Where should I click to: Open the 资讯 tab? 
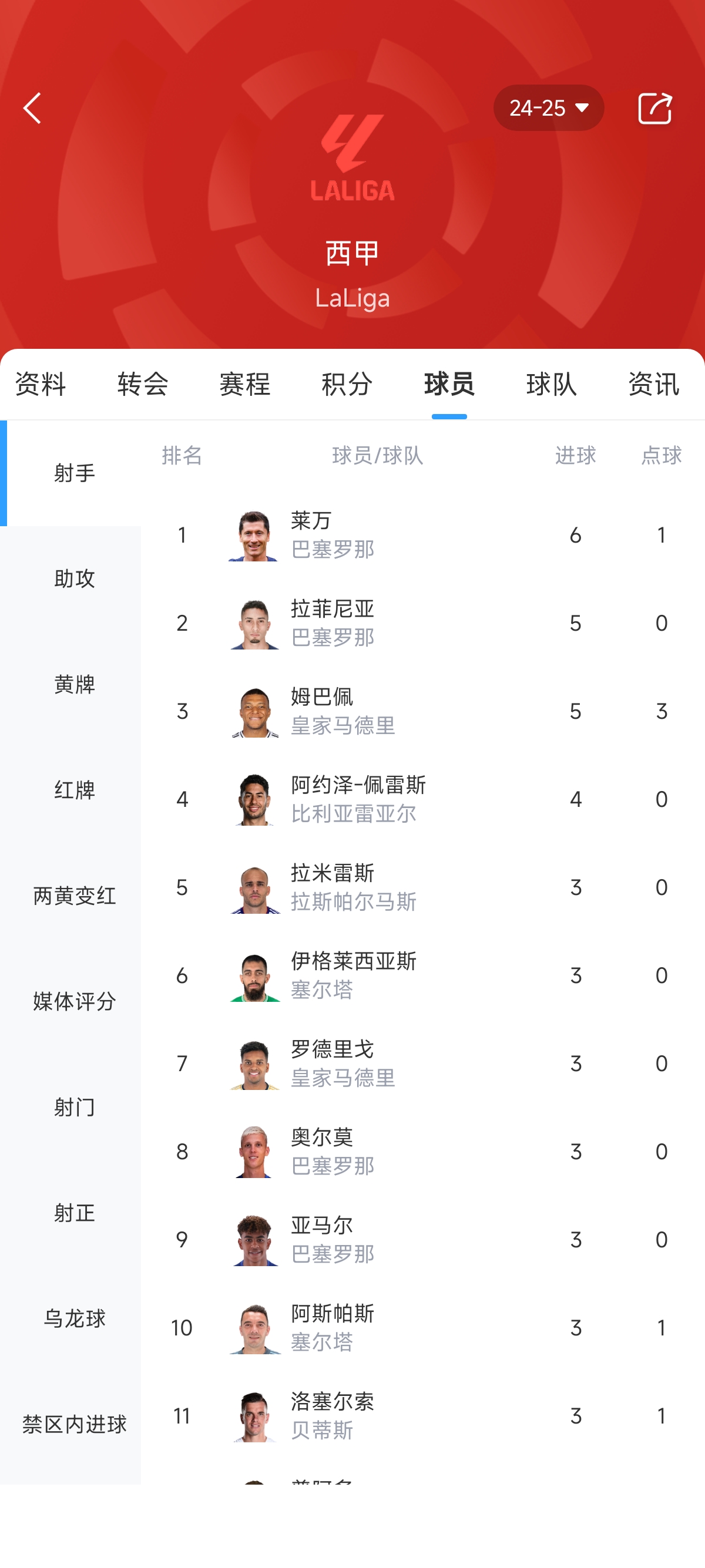point(653,384)
